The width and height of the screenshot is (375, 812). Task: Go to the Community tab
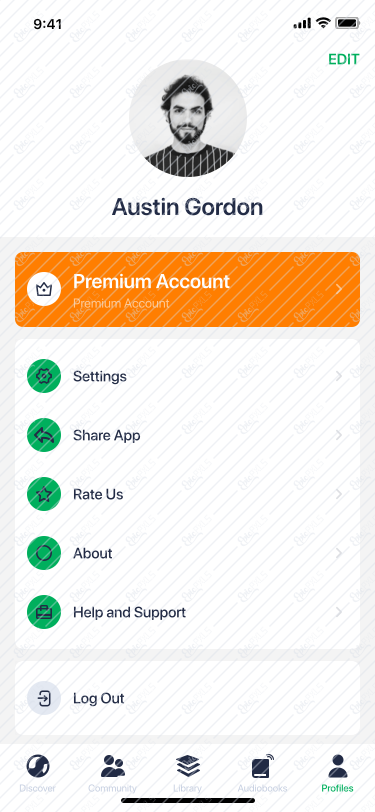[112, 774]
